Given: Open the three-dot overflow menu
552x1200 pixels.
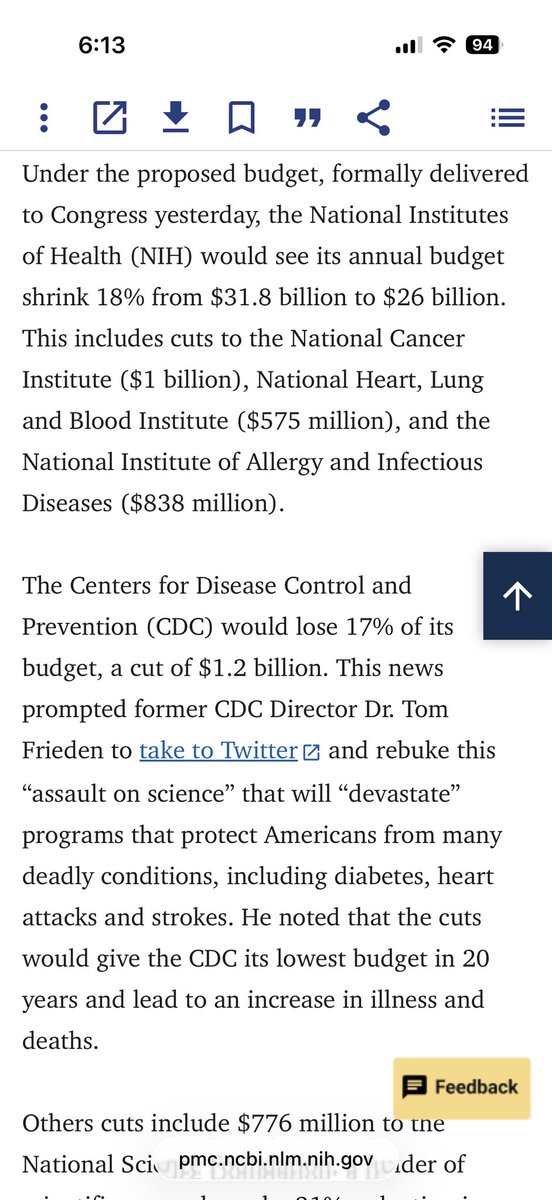Looking at the screenshot, I should click(44, 117).
